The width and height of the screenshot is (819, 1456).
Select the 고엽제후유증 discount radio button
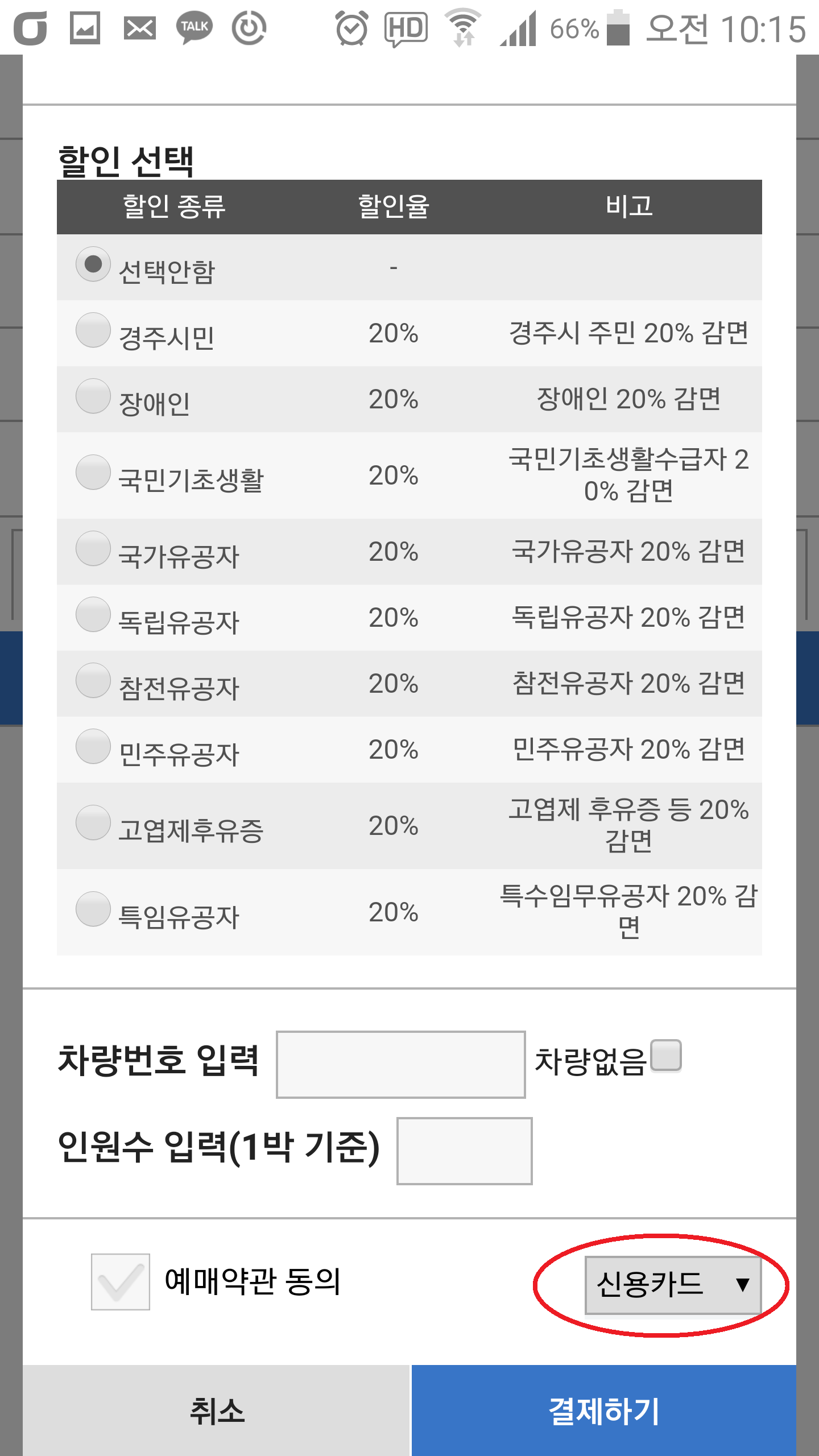click(93, 822)
